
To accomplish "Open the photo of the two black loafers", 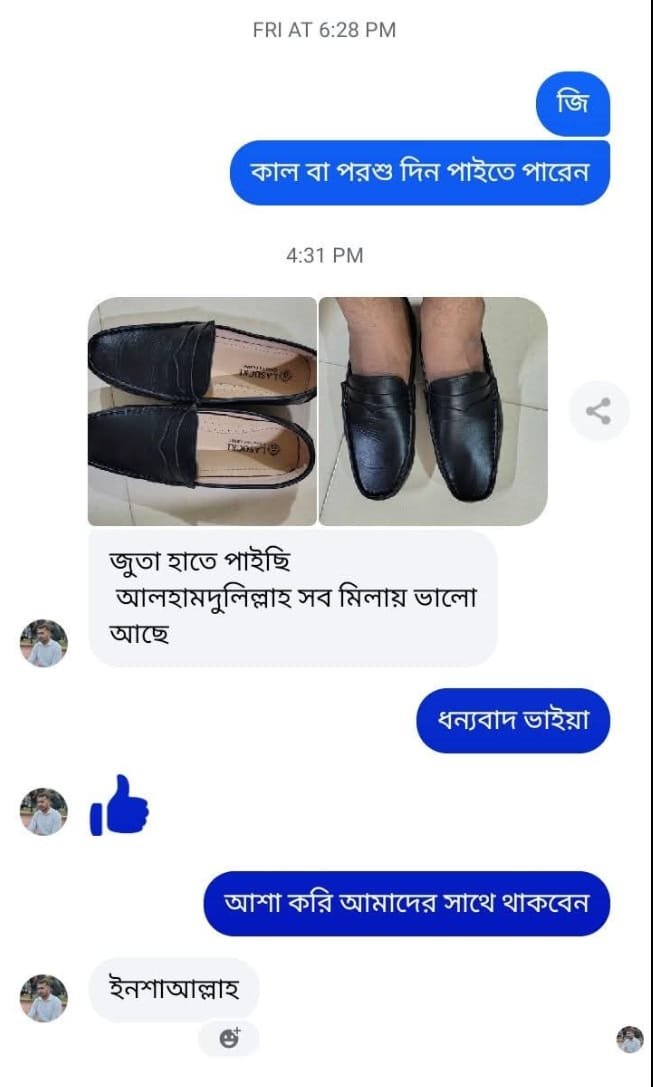I will (202, 411).
